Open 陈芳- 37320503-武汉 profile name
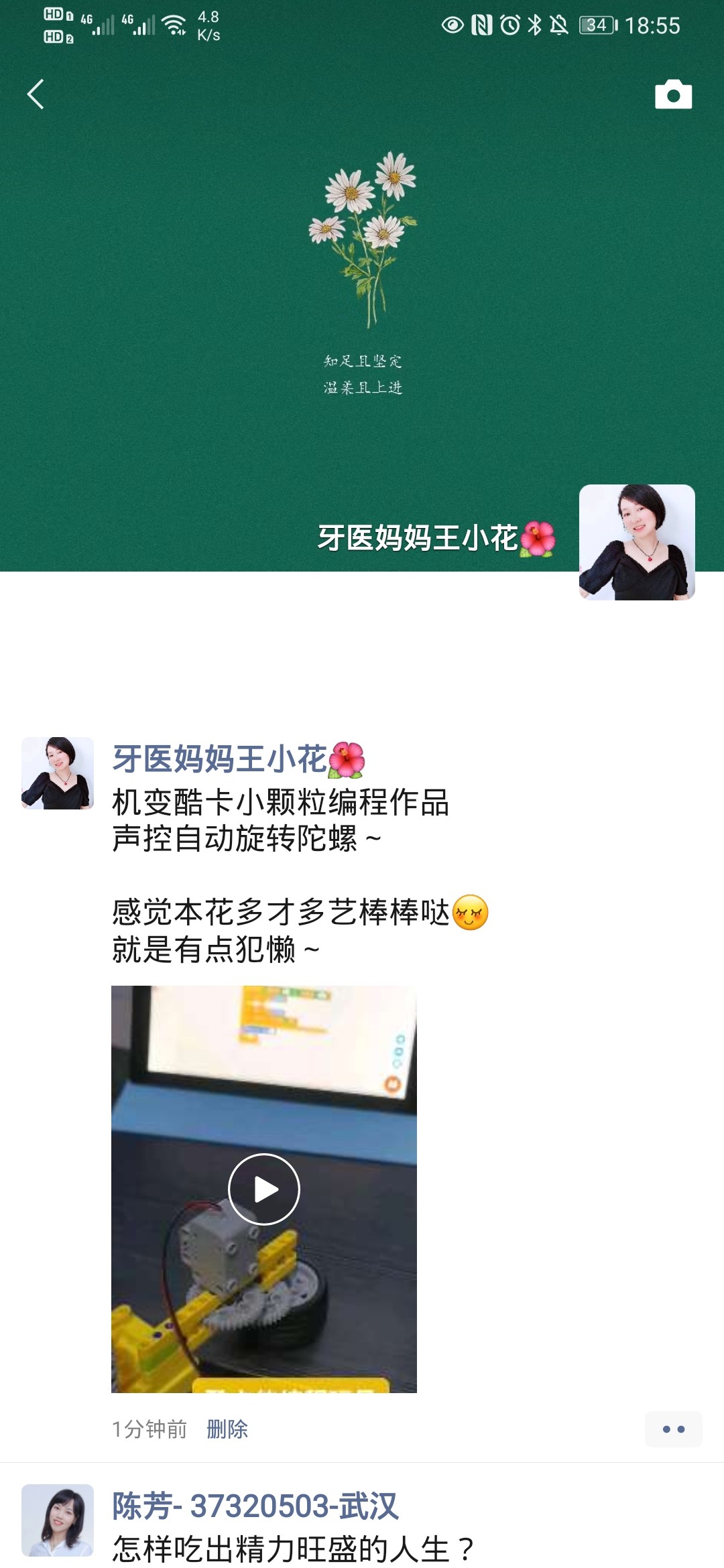Viewport: 724px width, 1568px height. (x=255, y=1506)
